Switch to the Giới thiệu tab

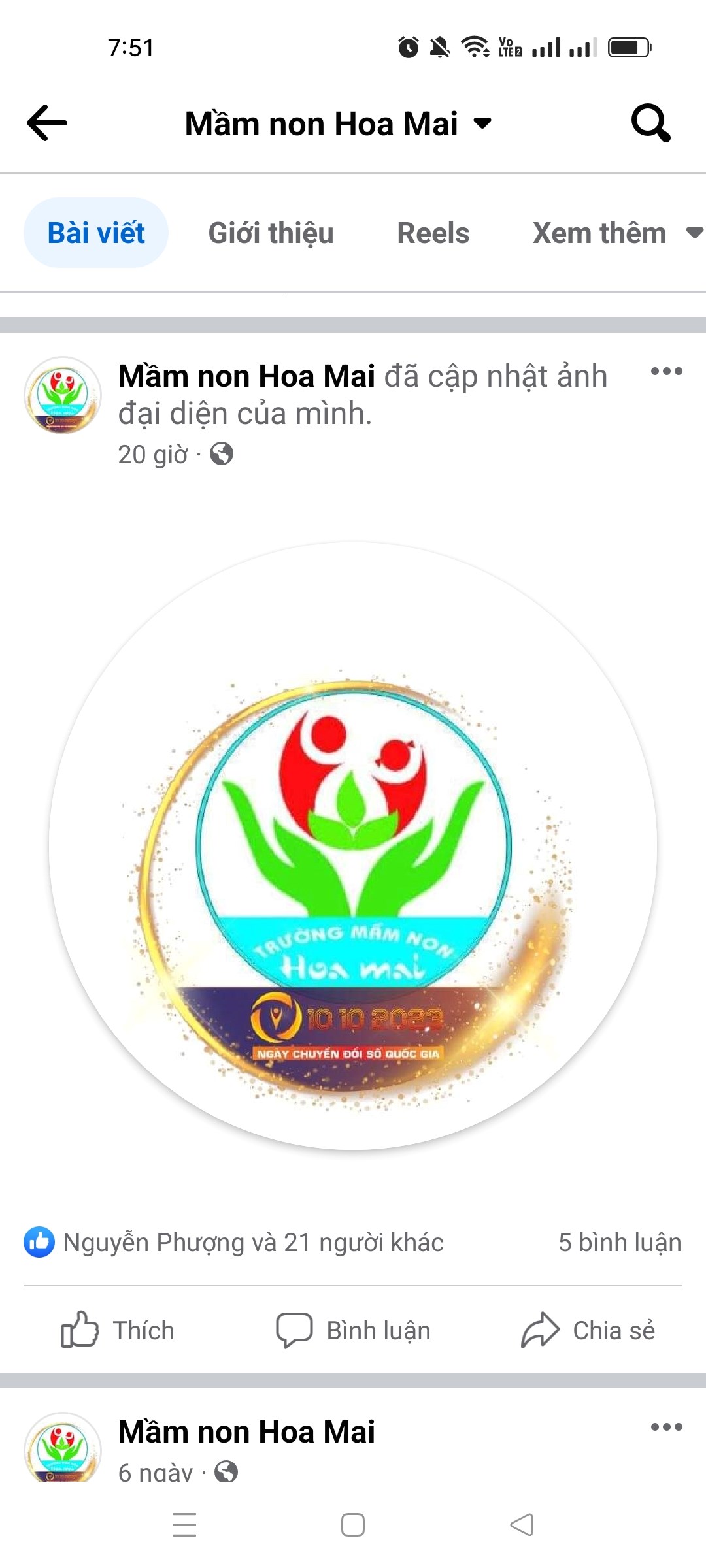271,233
